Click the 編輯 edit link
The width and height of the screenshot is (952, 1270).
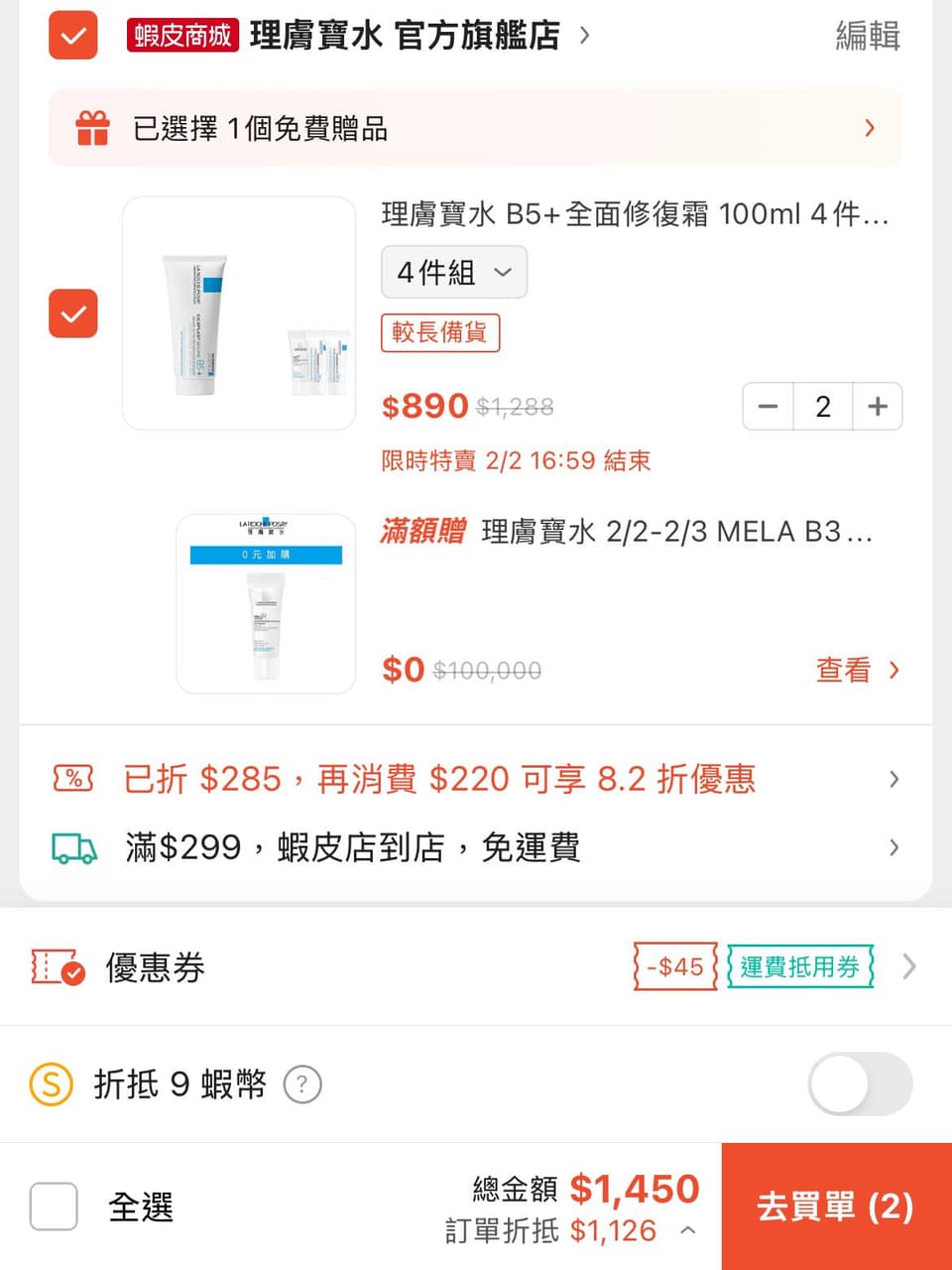click(867, 33)
